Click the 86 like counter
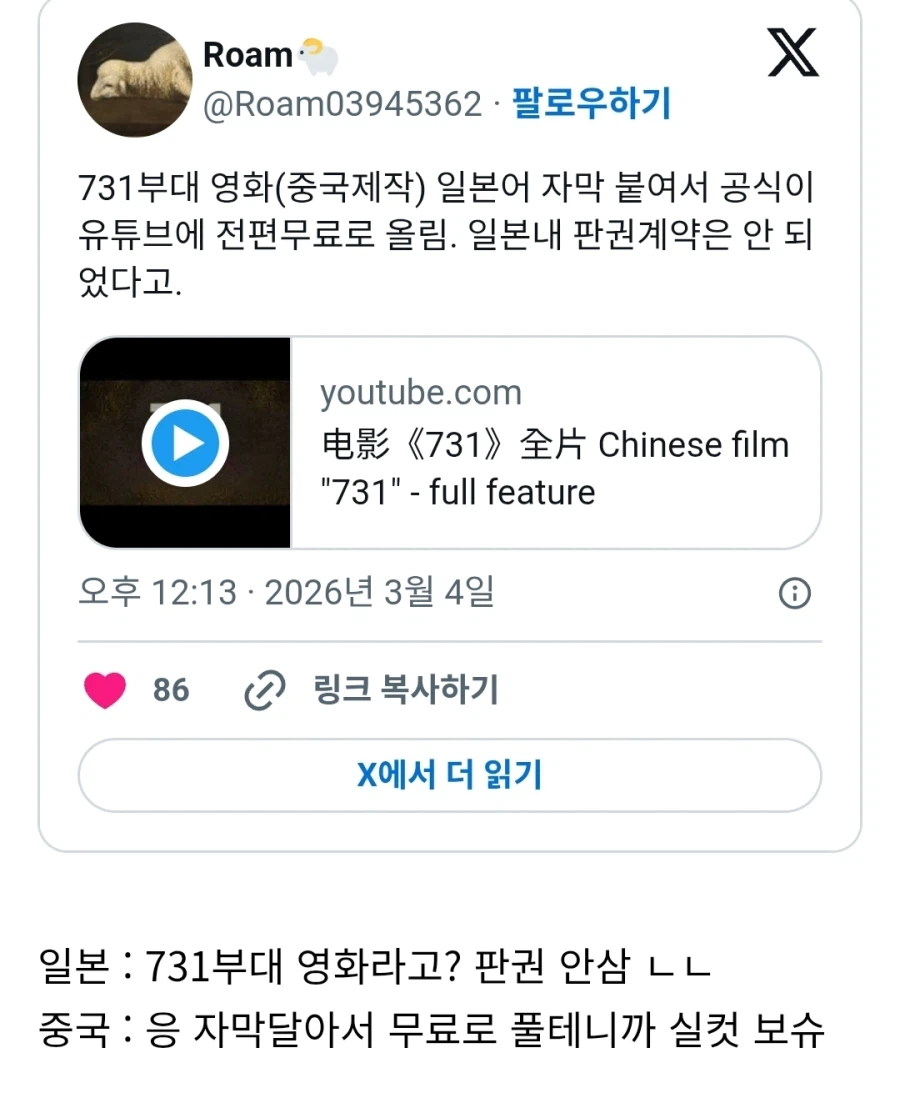Screen dimensions: 900x1113 pos(171,689)
